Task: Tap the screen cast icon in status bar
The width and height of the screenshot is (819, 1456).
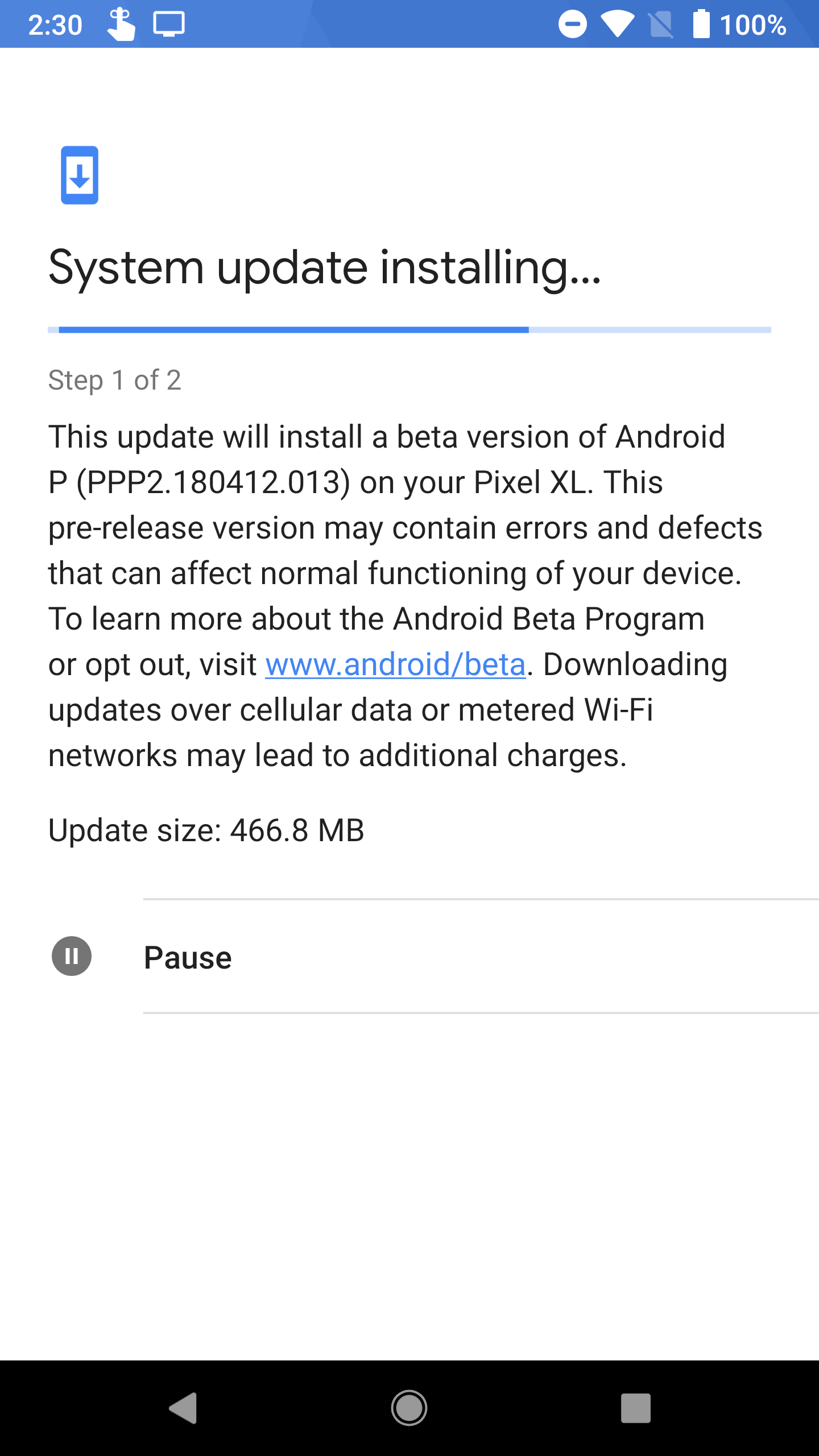Action: click(169, 24)
